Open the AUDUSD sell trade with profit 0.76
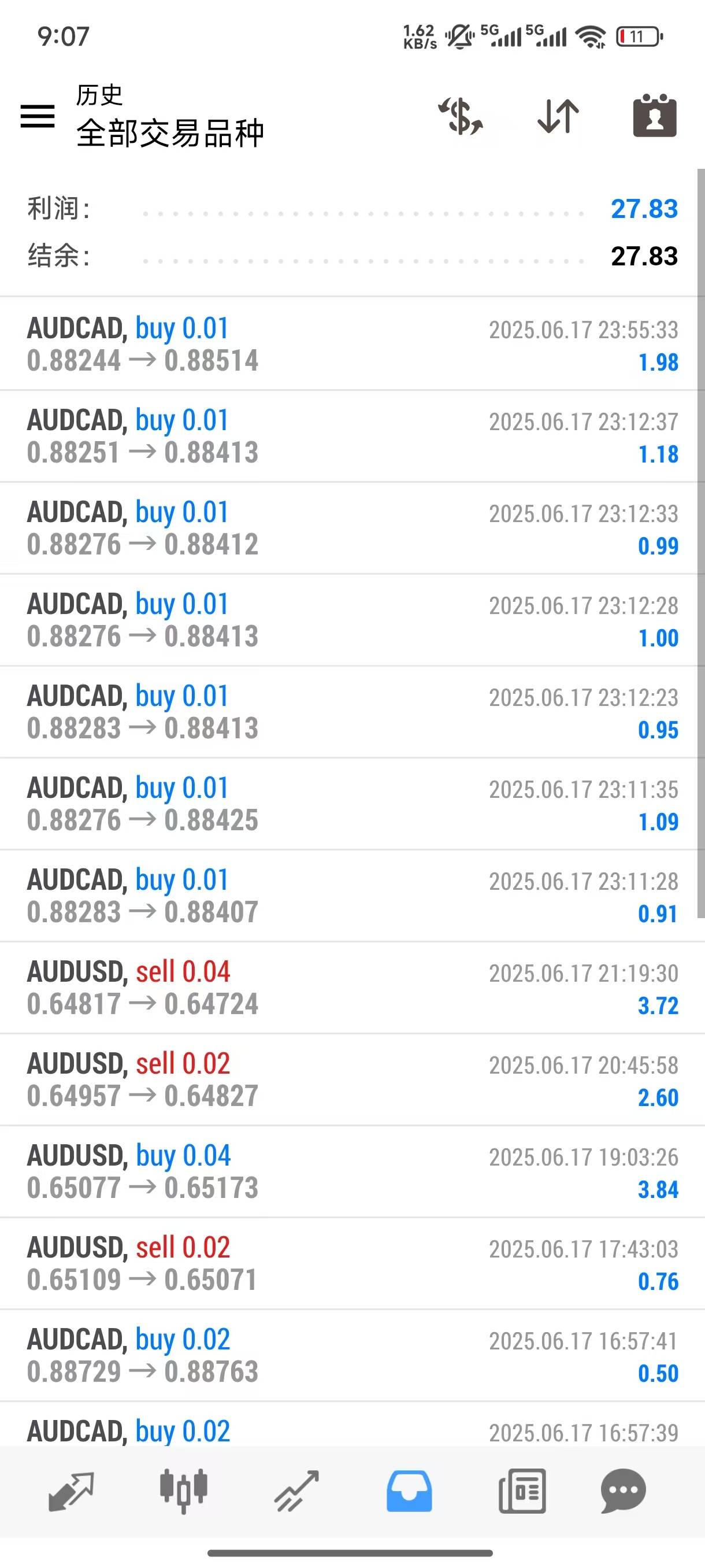The height and width of the screenshot is (1568, 705). pos(352,1264)
